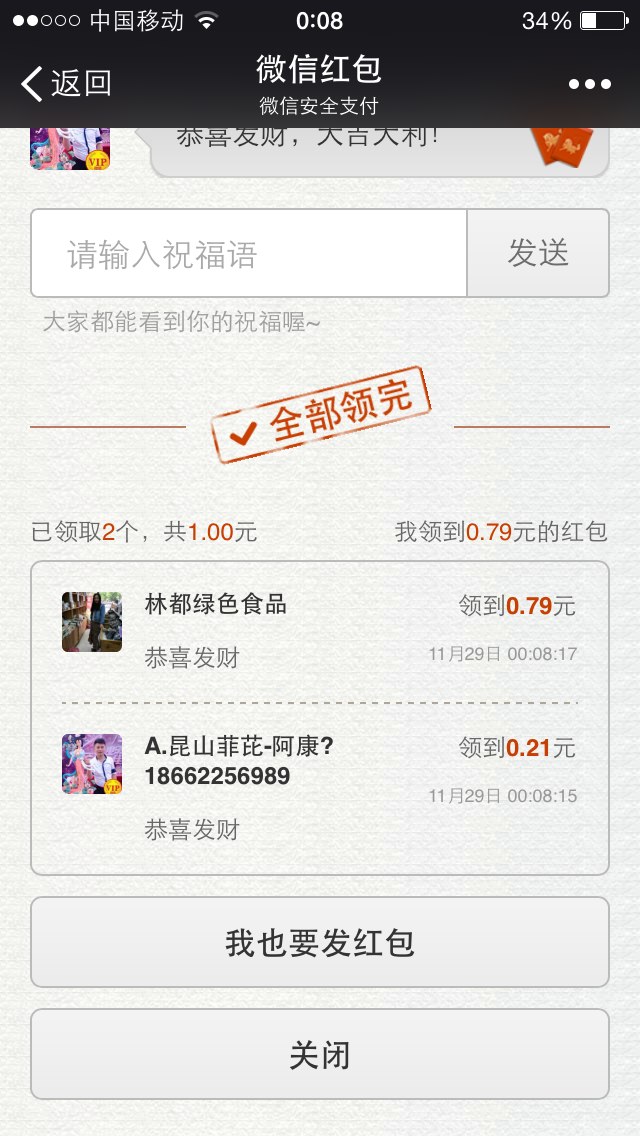Image resolution: width=640 pixels, height=1136 pixels.
Task: Focus the 请输入祝福语 text field
Action: click(249, 254)
